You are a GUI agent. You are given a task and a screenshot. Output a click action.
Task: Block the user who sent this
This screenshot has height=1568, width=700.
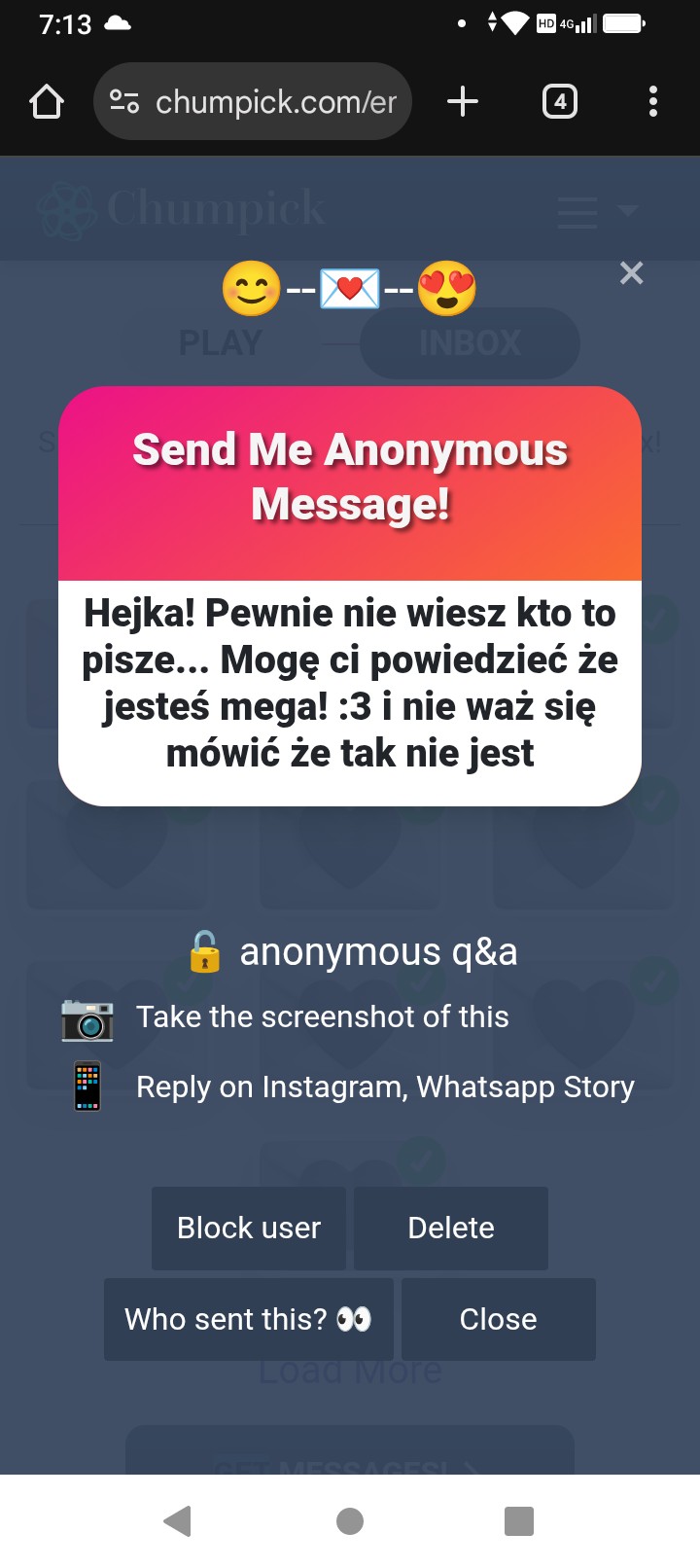pos(249,1228)
